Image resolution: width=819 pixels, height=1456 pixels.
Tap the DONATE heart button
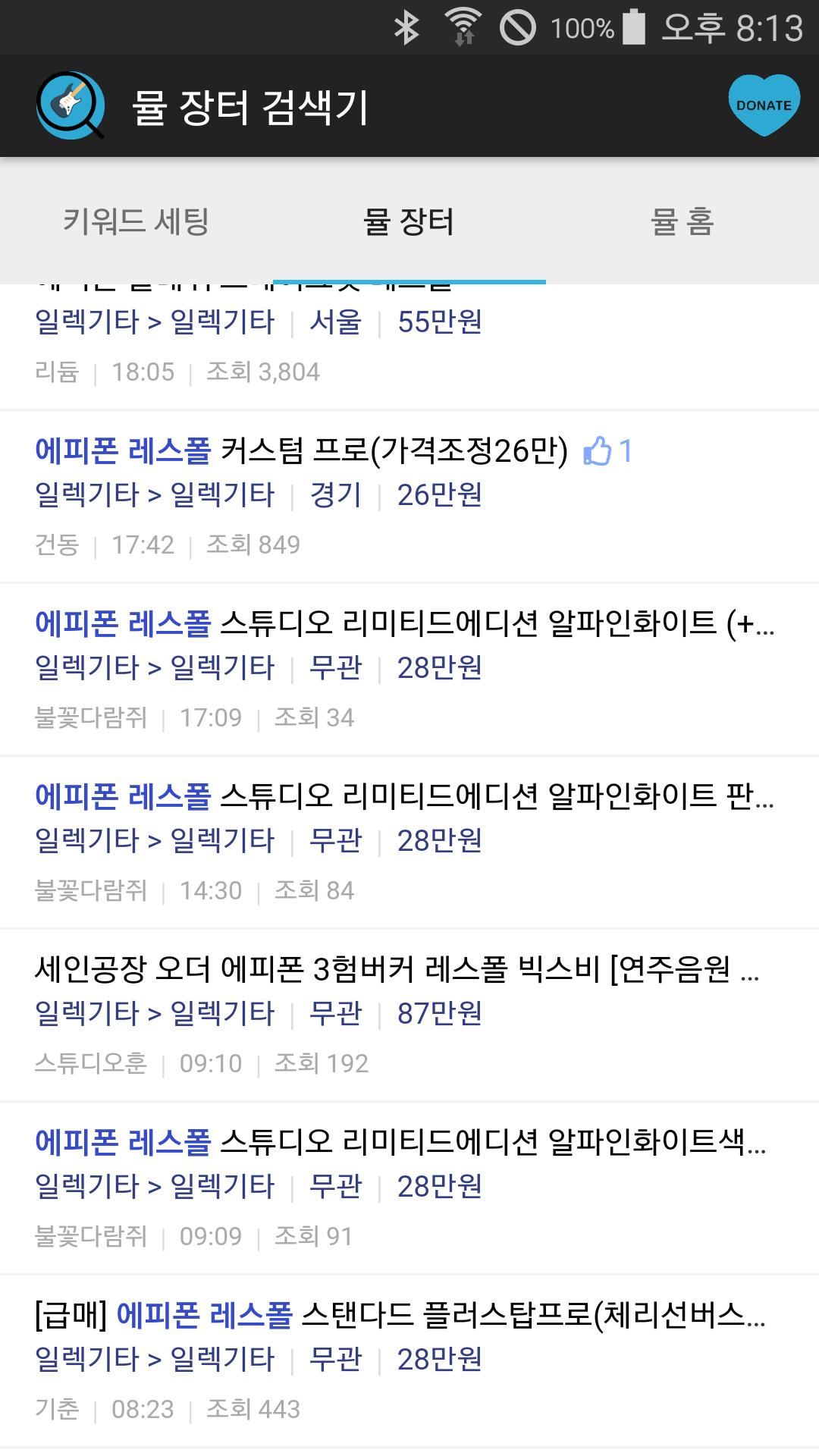point(764,105)
